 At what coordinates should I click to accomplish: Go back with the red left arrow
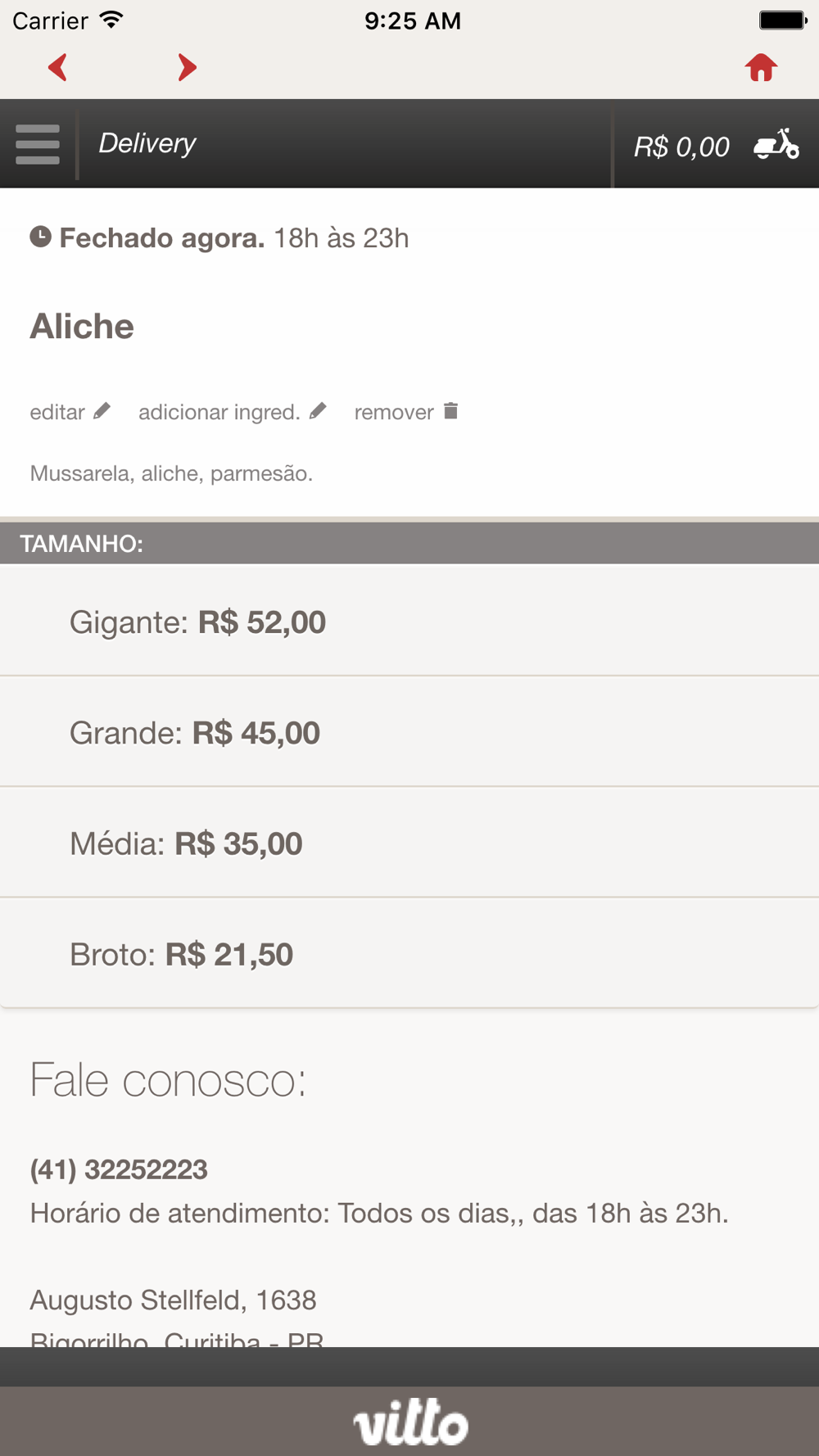(x=57, y=67)
